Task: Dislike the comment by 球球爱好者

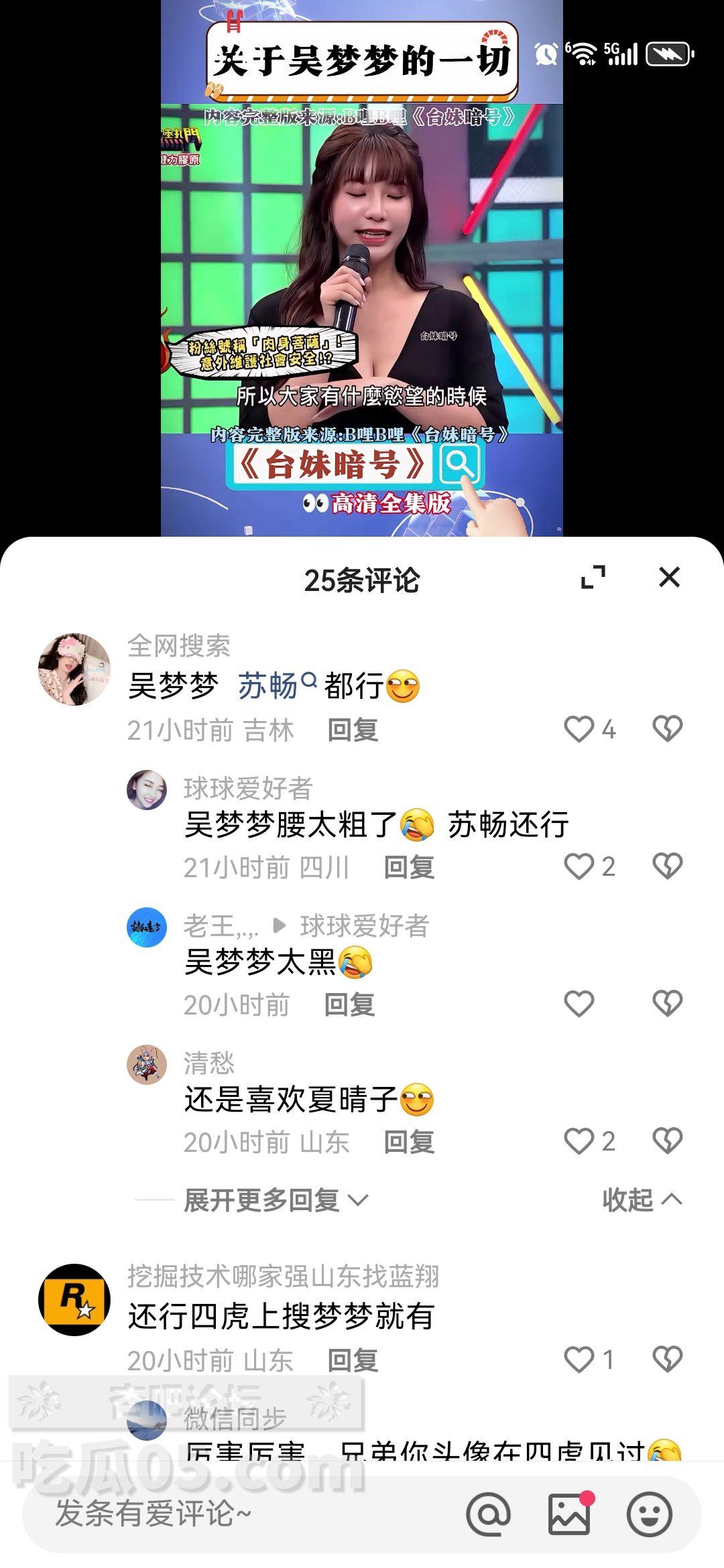Action: (668, 866)
